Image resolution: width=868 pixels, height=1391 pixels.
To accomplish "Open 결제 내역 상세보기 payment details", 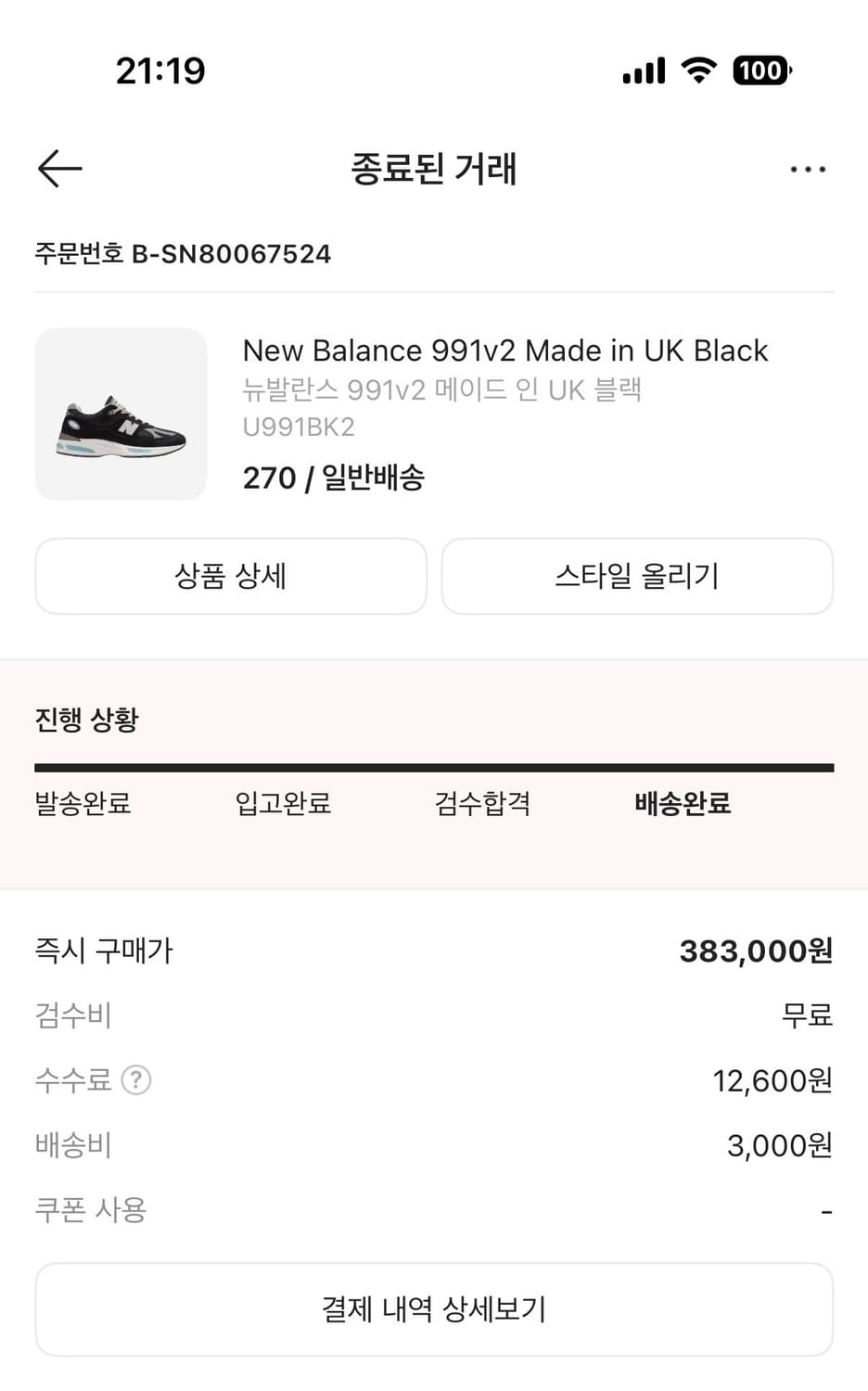I will (434, 1309).
